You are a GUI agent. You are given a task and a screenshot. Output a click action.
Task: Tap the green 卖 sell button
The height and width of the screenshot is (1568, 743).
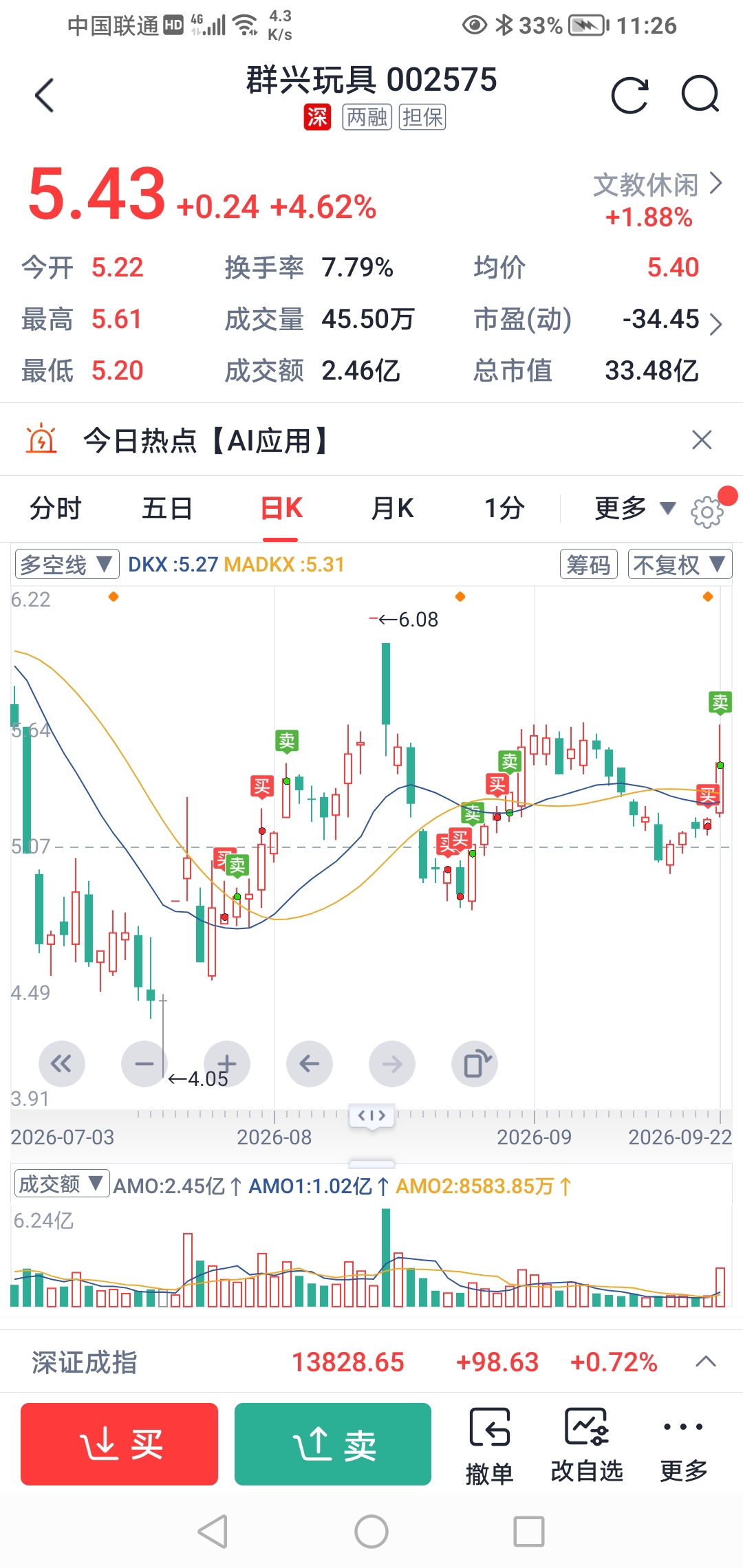tap(333, 1444)
